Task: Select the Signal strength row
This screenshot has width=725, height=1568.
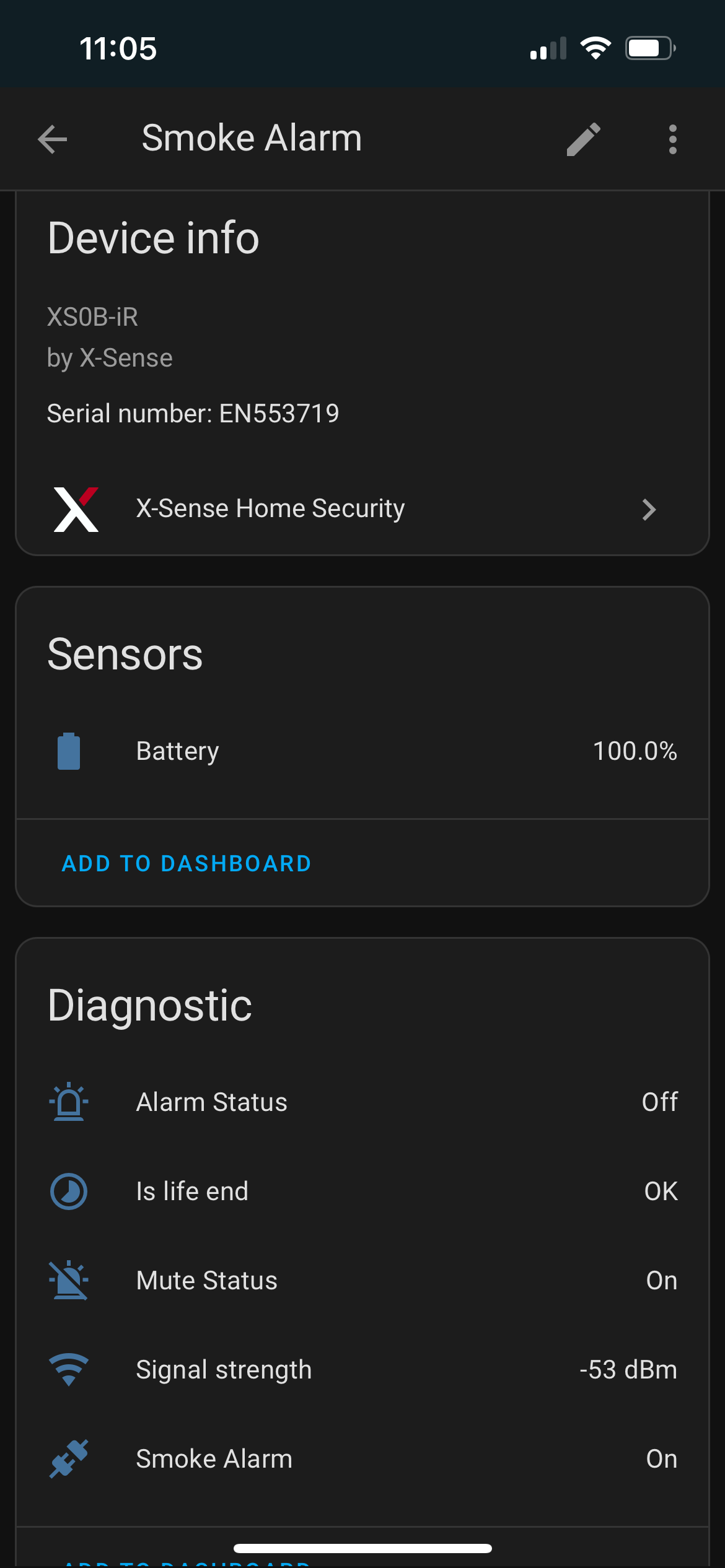Action: pos(362,1370)
